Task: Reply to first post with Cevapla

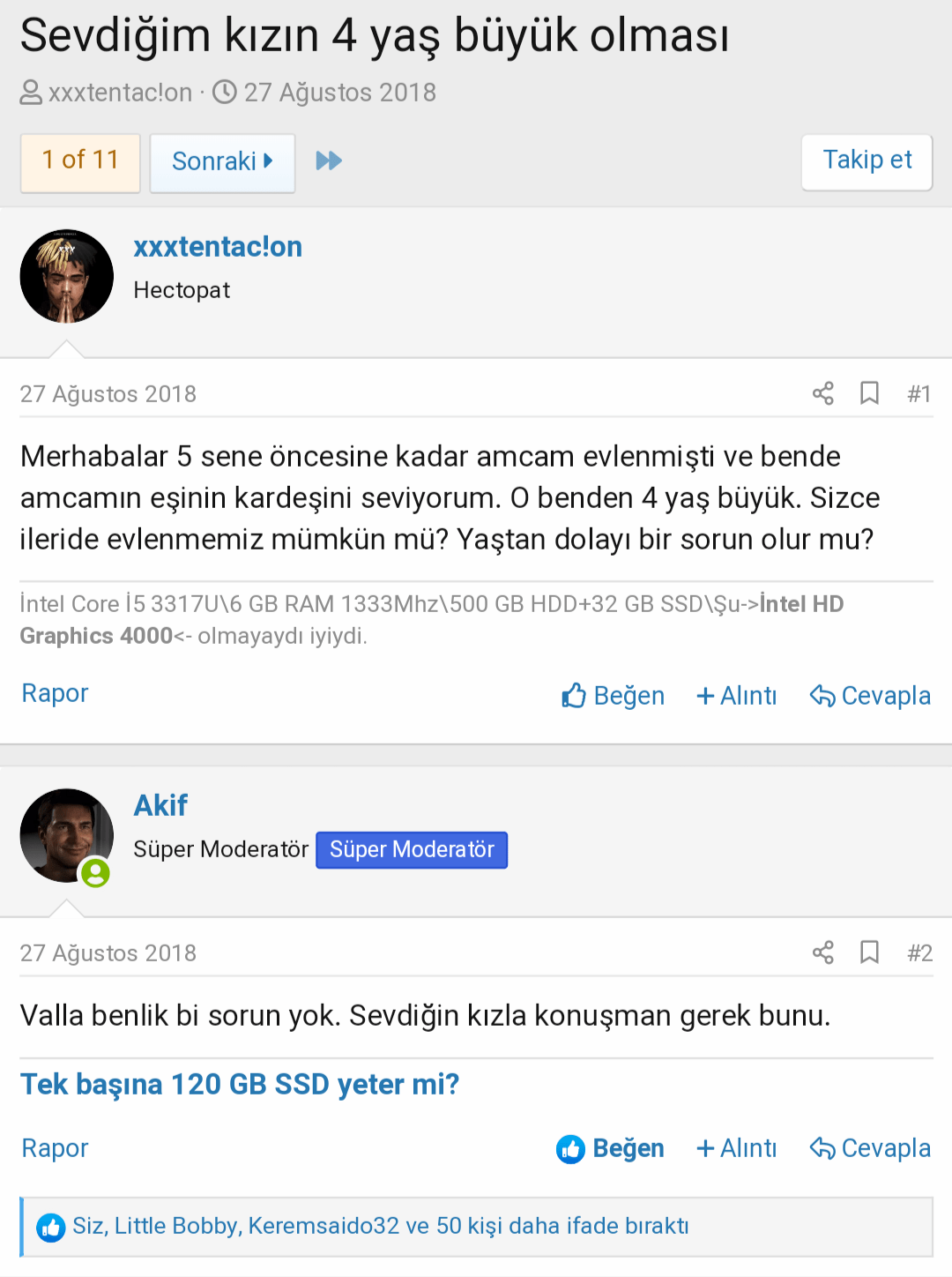Action: 870,696
